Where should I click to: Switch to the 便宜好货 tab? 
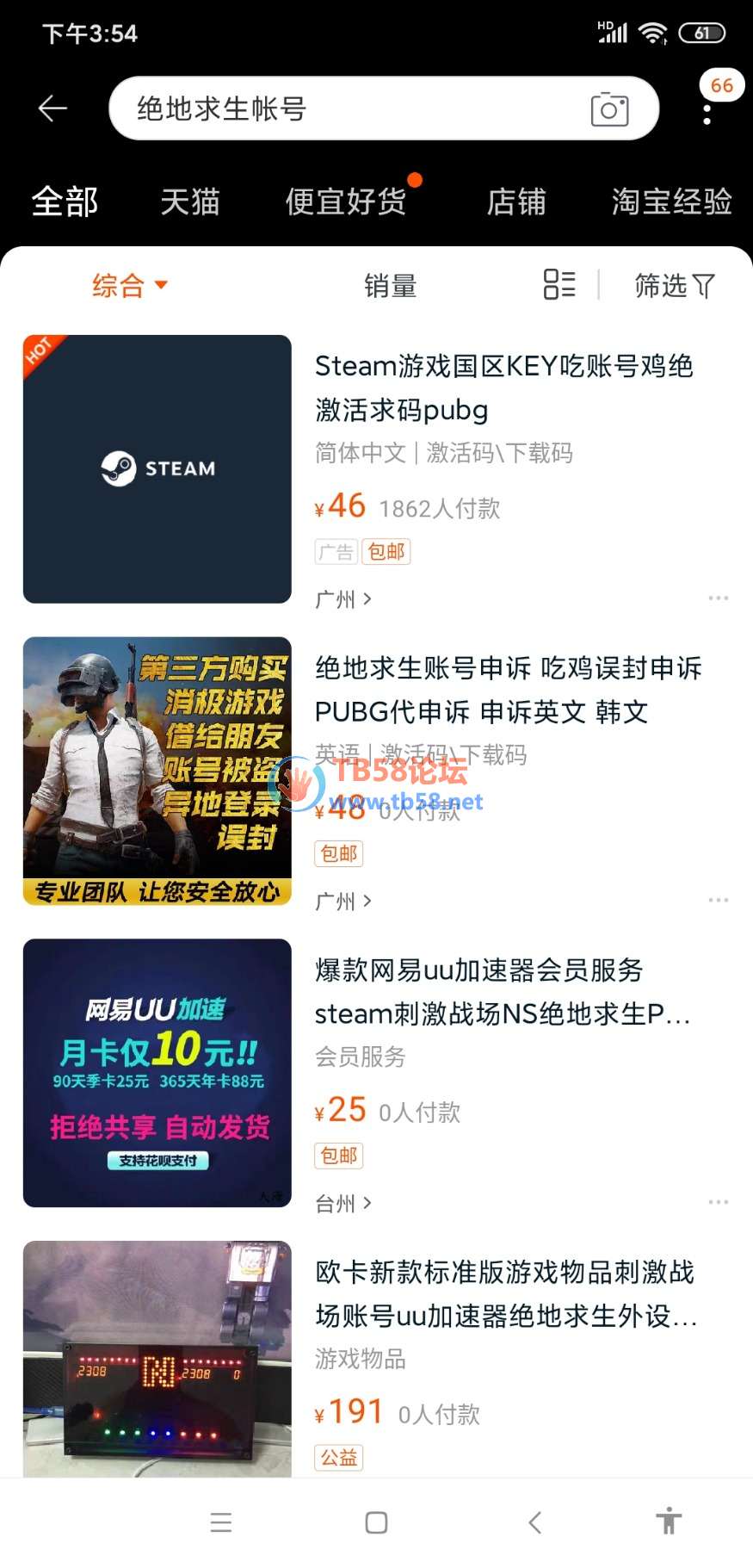coord(346,201)
